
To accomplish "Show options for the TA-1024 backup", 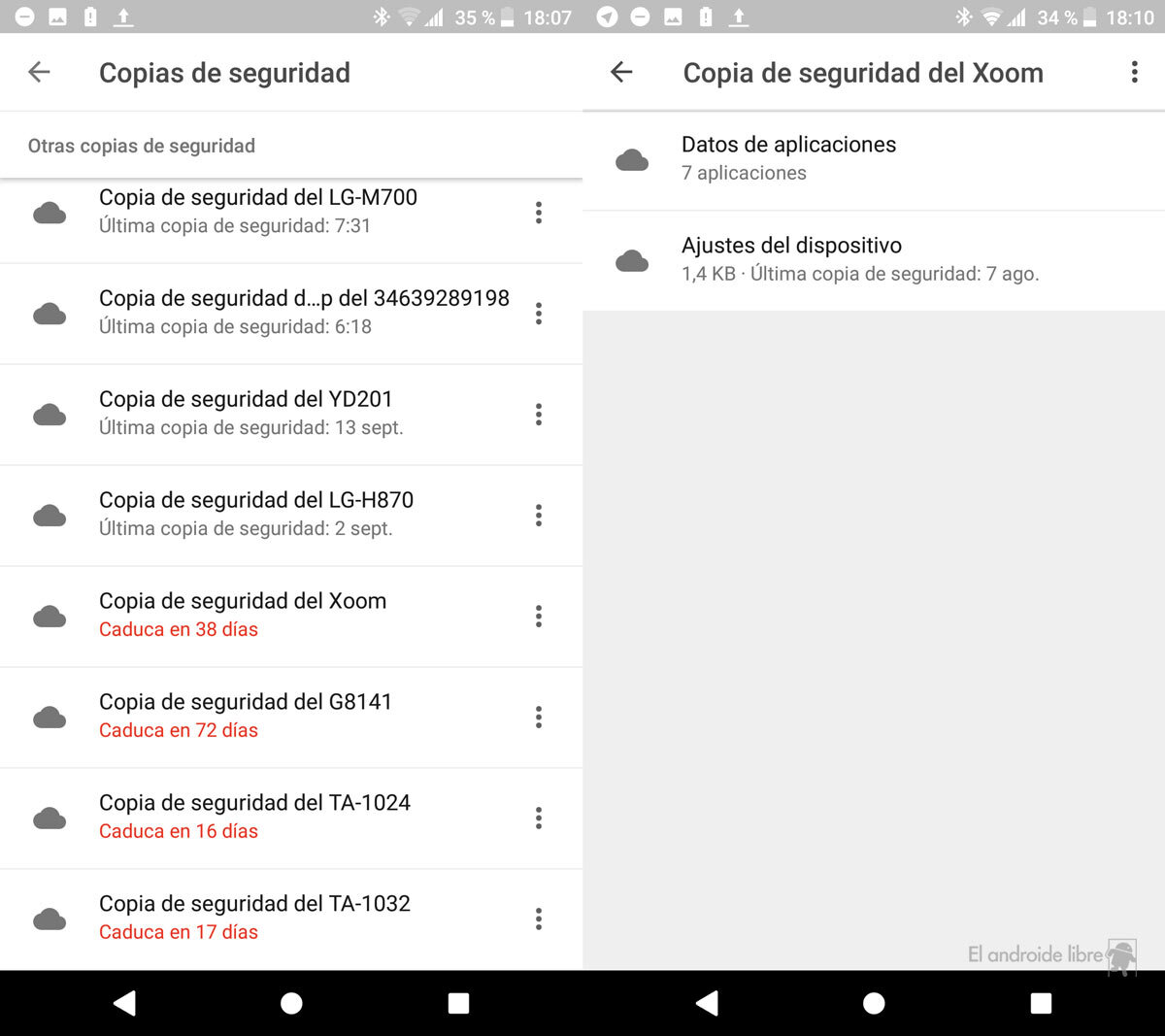I will (539, 819).
